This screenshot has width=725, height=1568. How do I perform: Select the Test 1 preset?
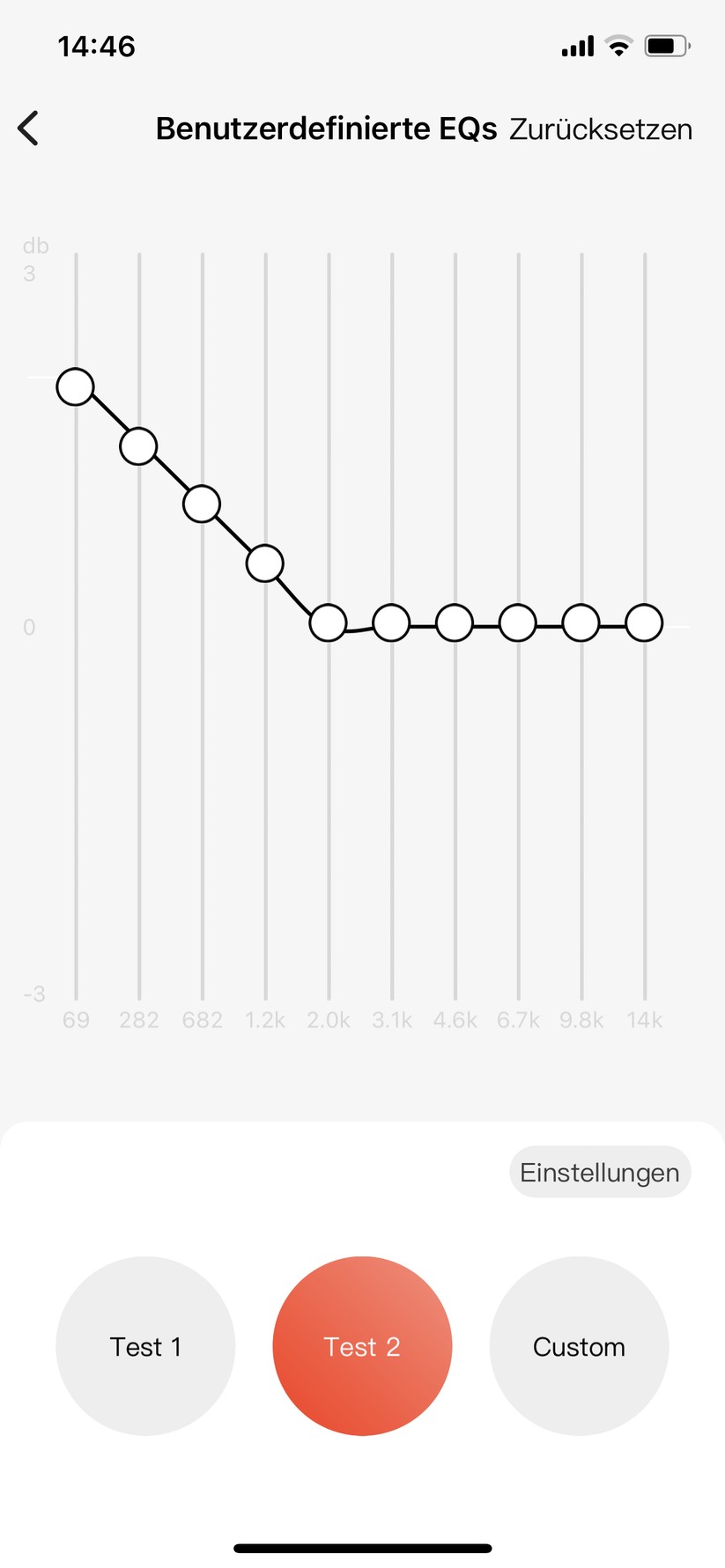pos(145,1346)
